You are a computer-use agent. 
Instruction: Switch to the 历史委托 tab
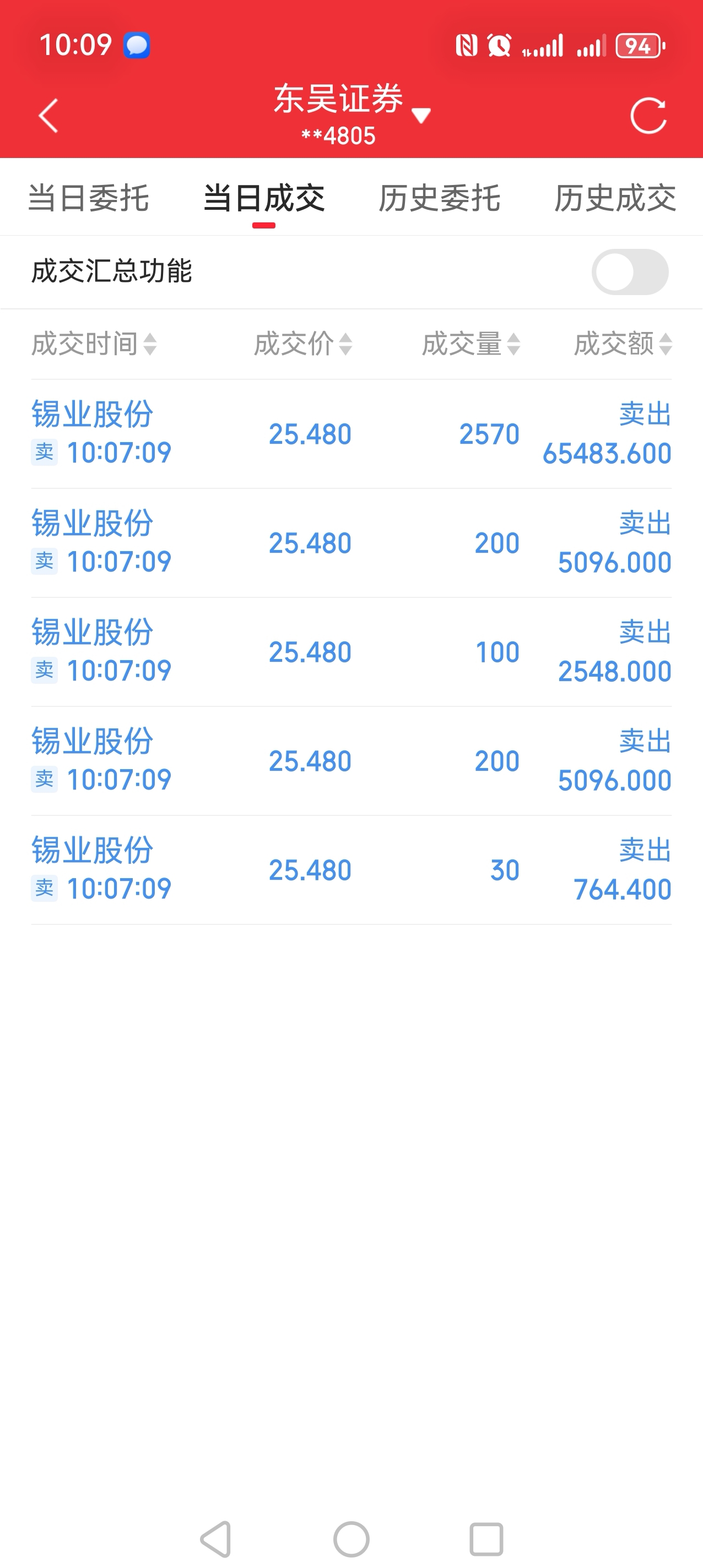(439, 198)
